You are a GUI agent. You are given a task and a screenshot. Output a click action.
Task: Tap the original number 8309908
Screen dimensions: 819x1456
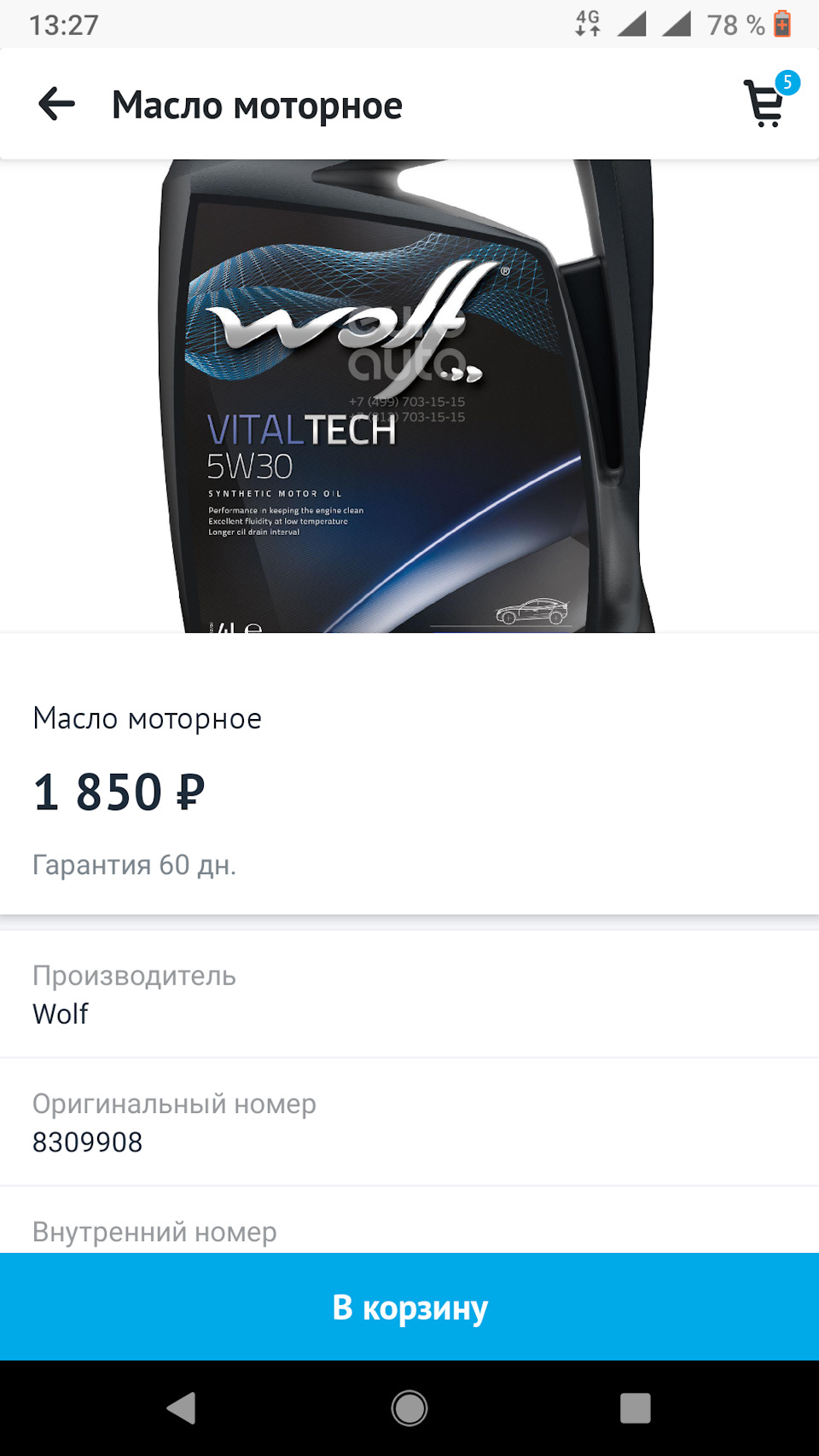coord(86,1142)
